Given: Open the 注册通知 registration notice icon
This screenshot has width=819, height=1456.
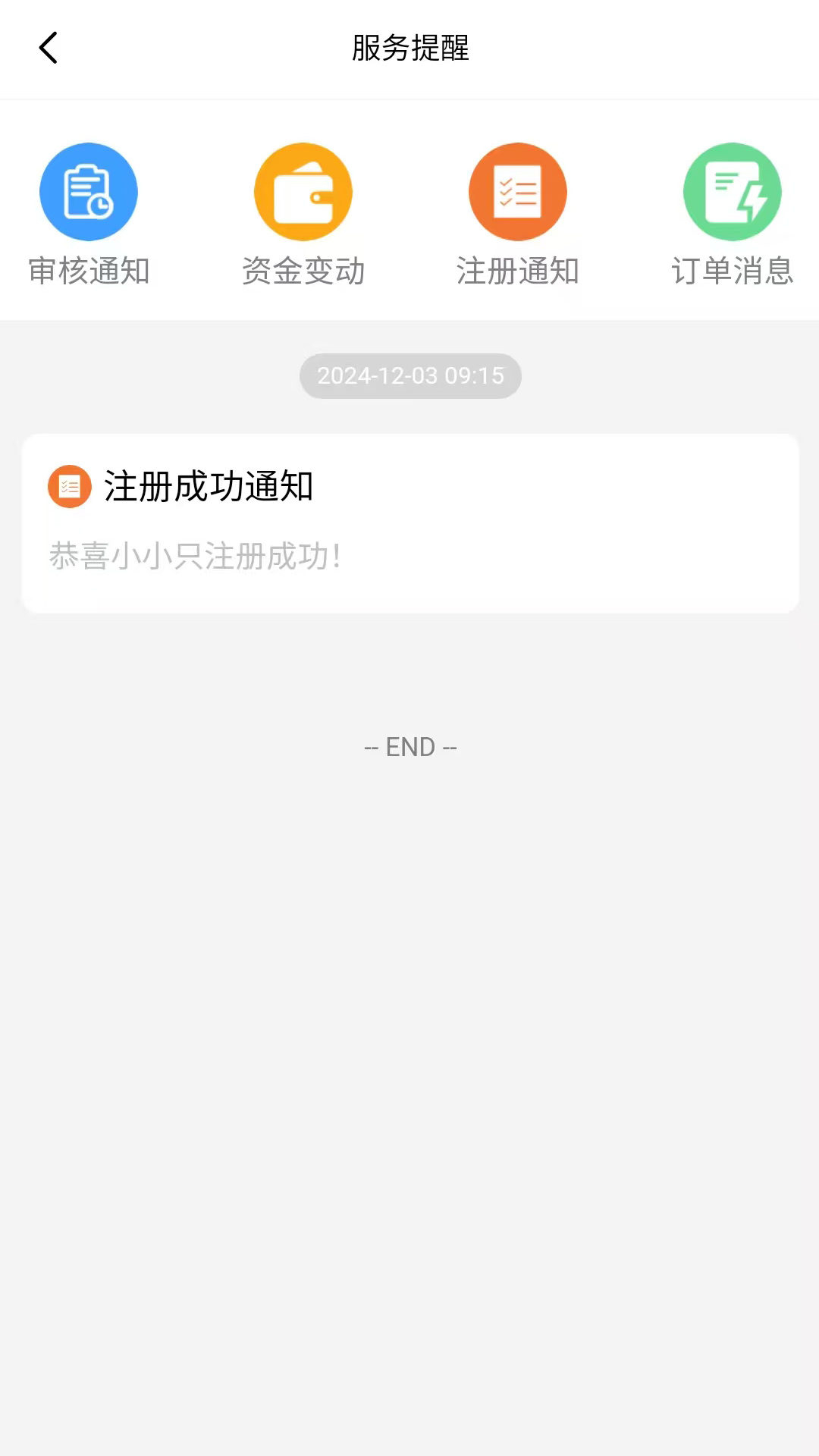Looking at the screenshot, I should coord(518,191).
